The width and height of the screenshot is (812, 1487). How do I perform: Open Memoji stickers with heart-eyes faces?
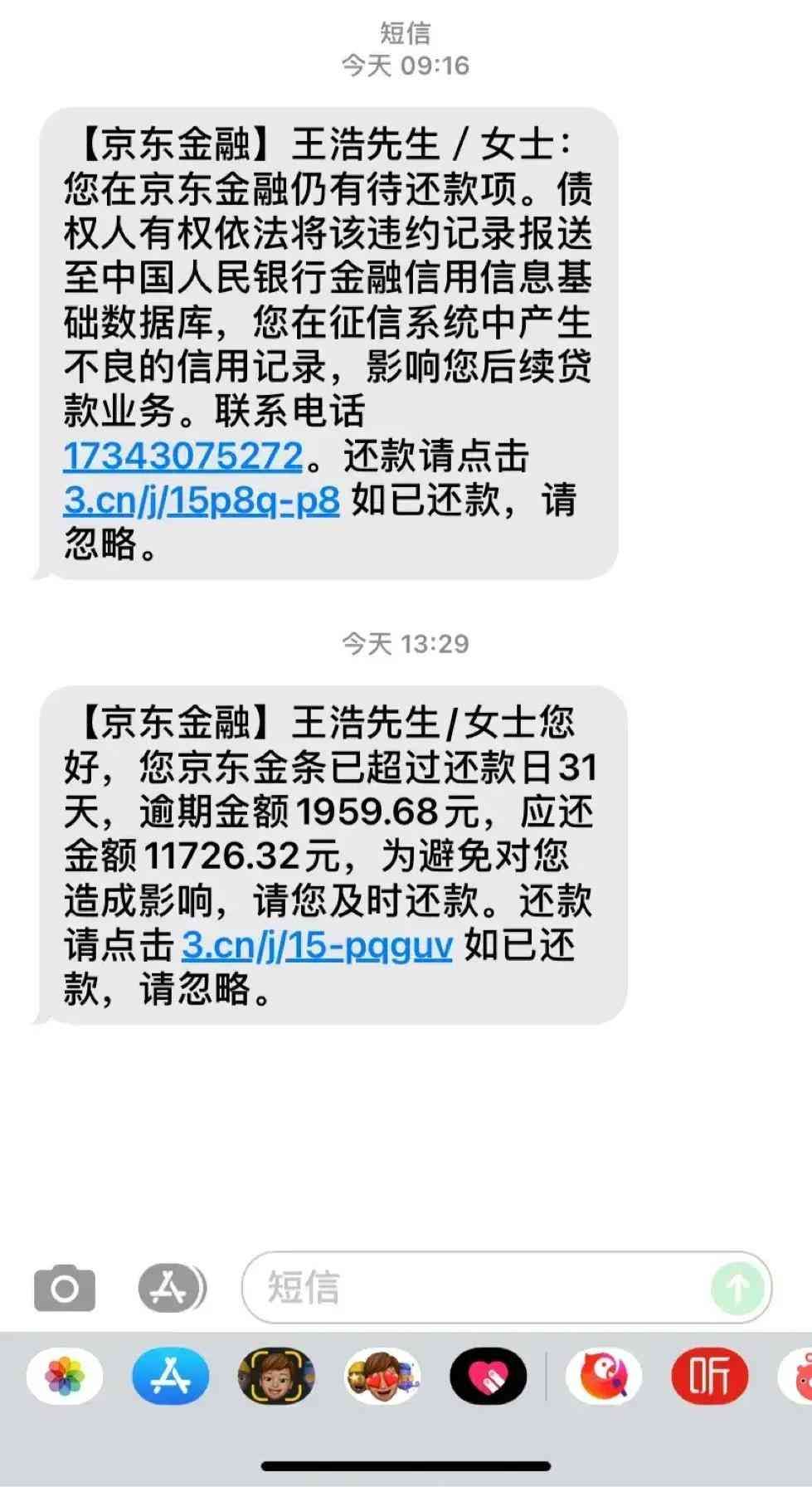point(382,1376)
